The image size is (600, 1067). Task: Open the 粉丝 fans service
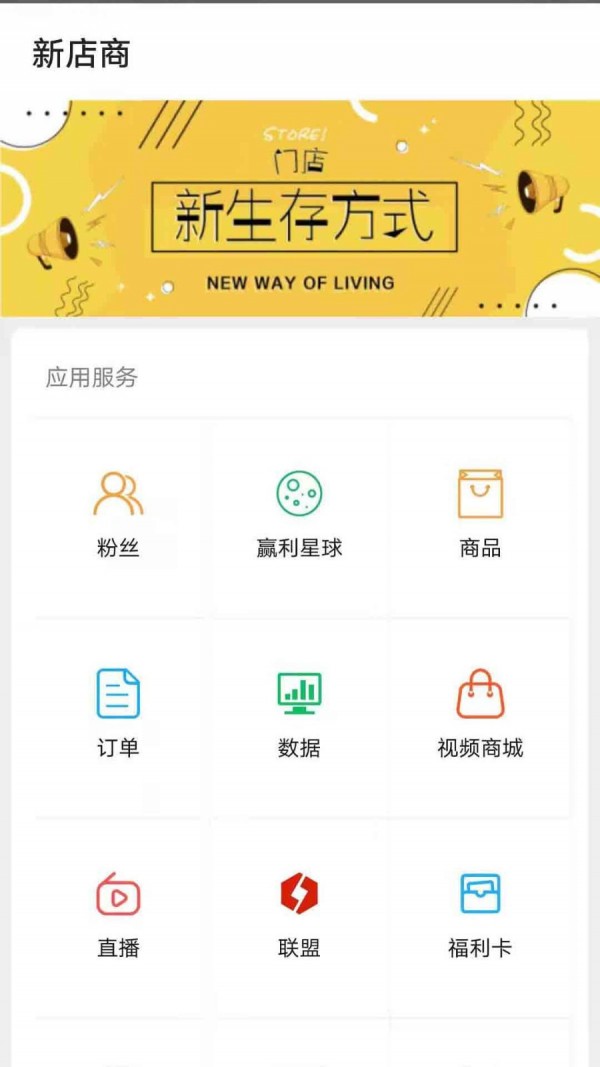(x=118, y=515)
